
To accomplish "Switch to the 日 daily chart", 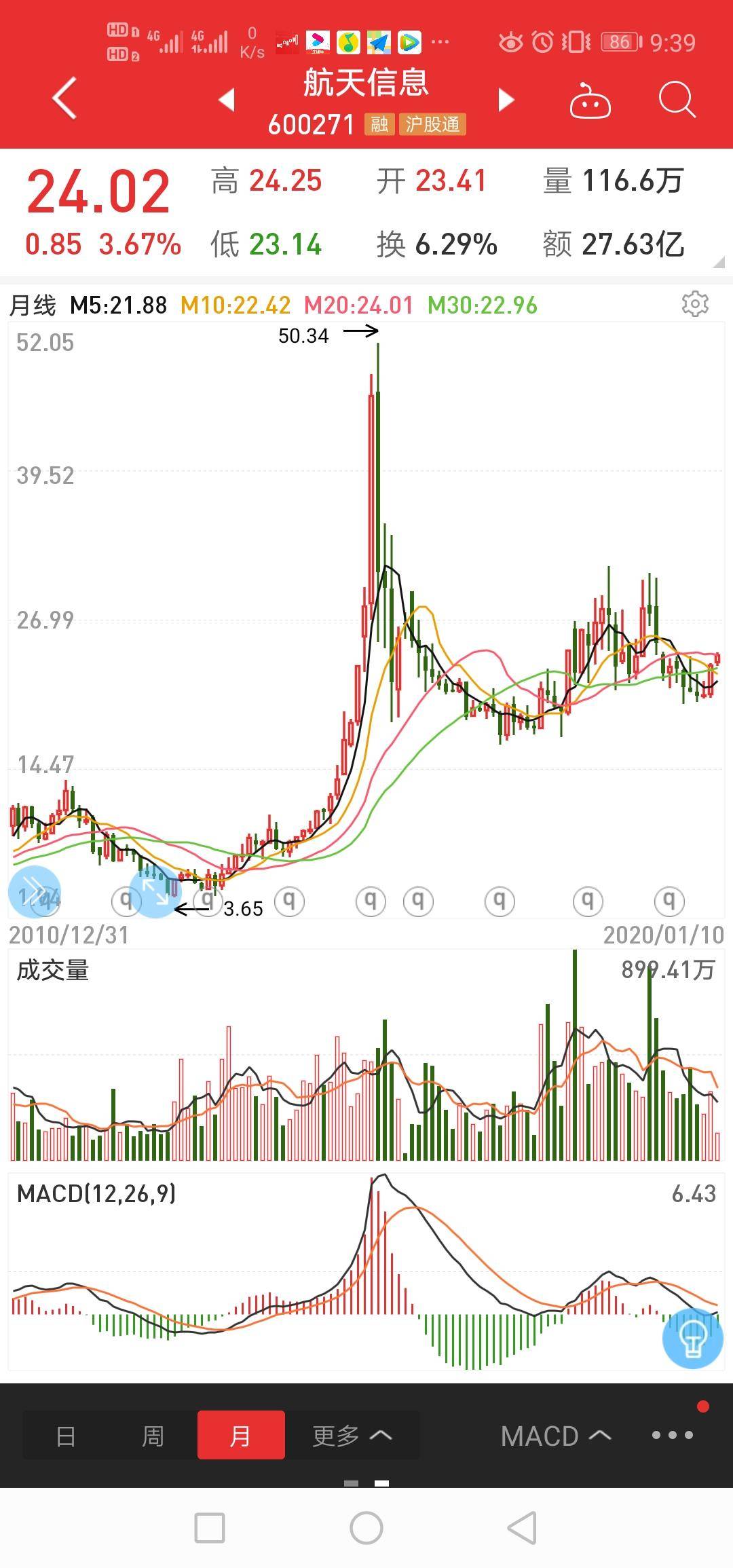I will (x=66, y=1436).
